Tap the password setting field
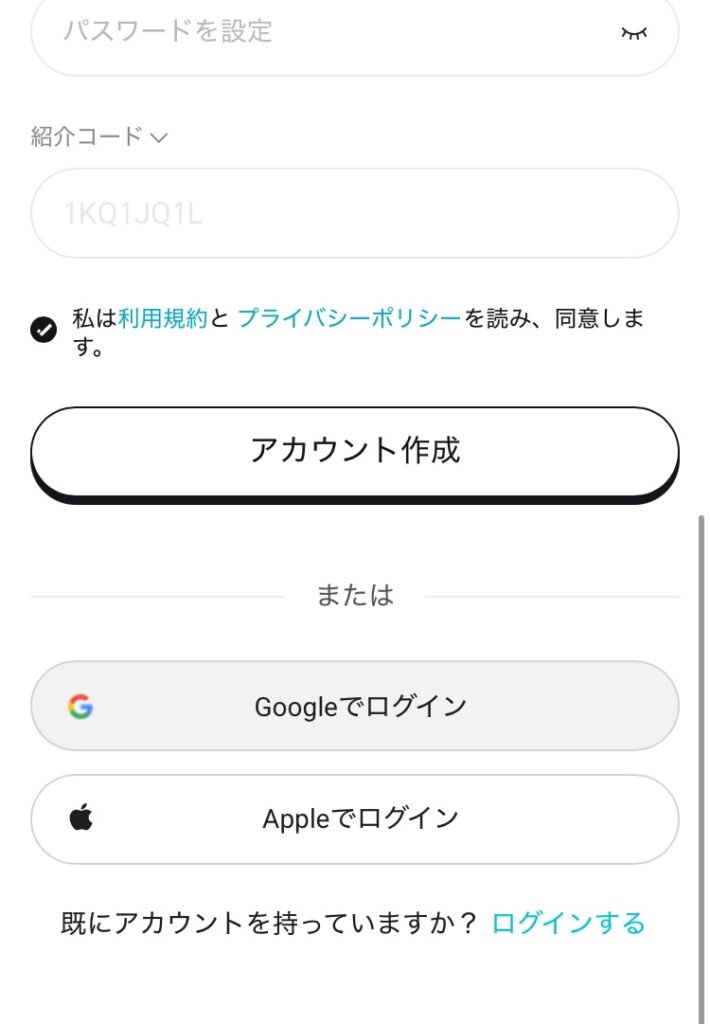 click(320, 32)
